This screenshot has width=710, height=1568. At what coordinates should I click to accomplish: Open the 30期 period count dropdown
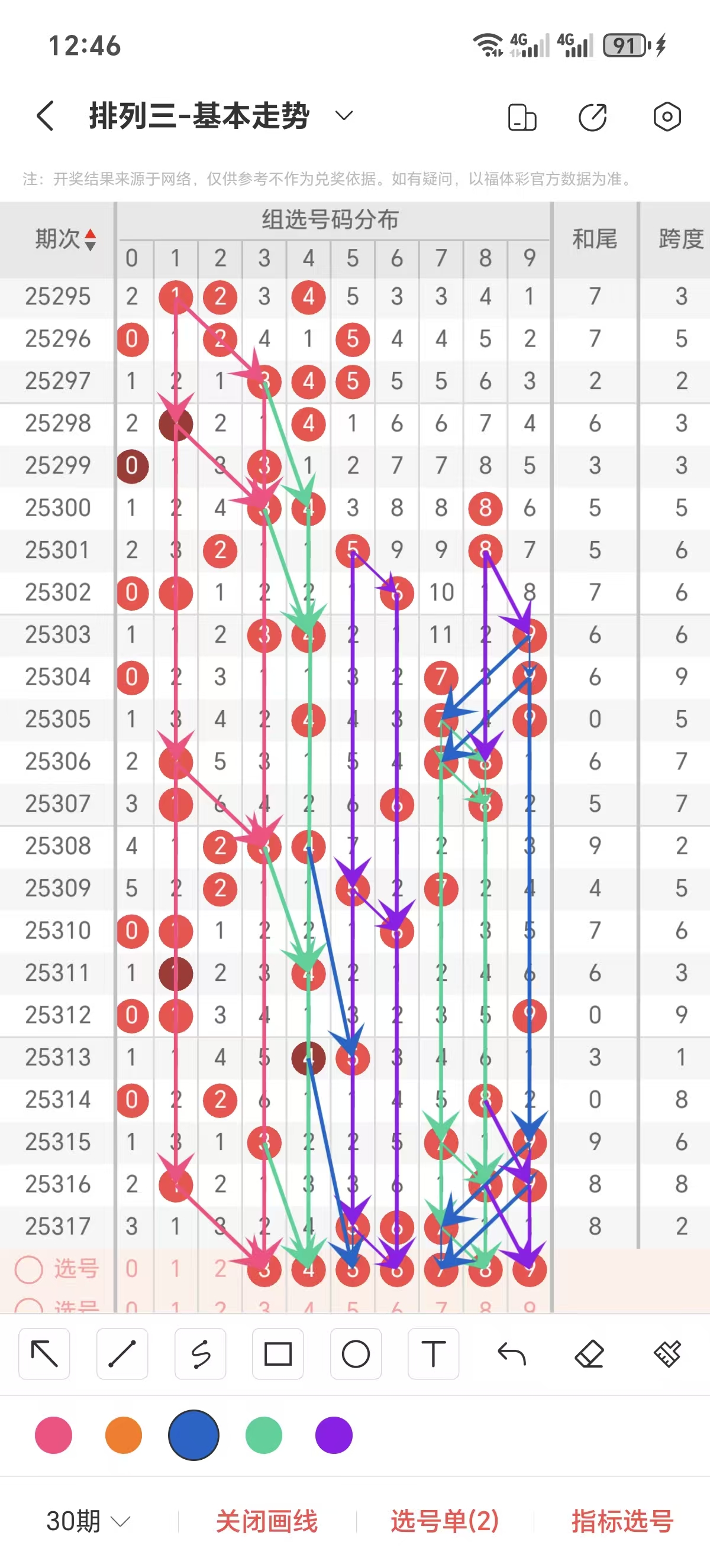click(x=88, y=1521)
